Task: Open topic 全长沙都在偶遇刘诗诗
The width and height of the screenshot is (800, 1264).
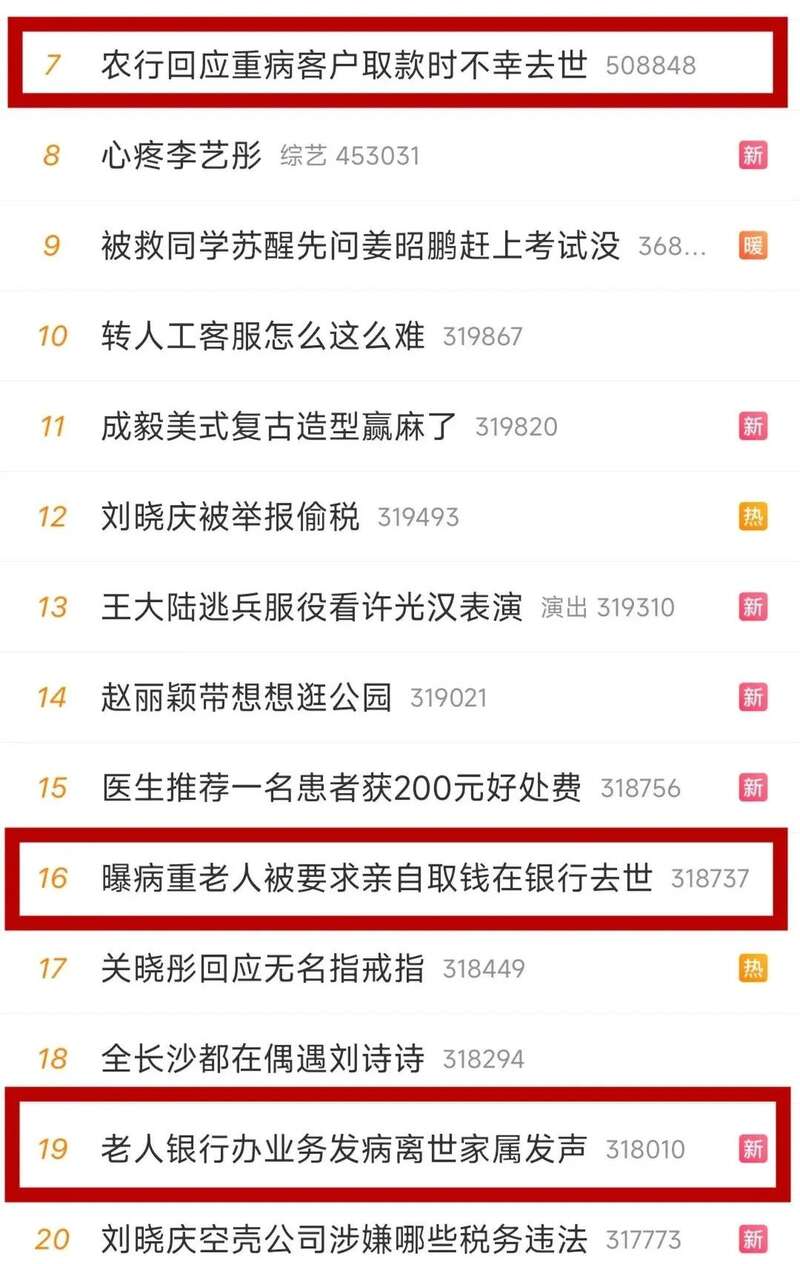Action: (263, 1058)
